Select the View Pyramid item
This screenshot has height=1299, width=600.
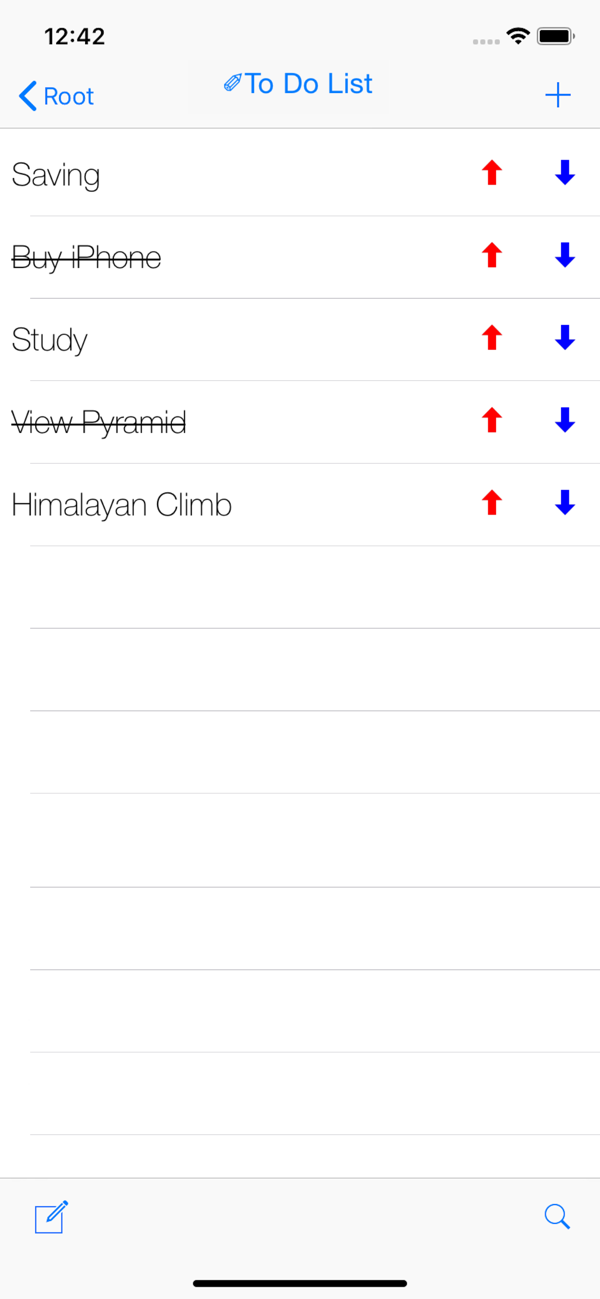(99, 423)
